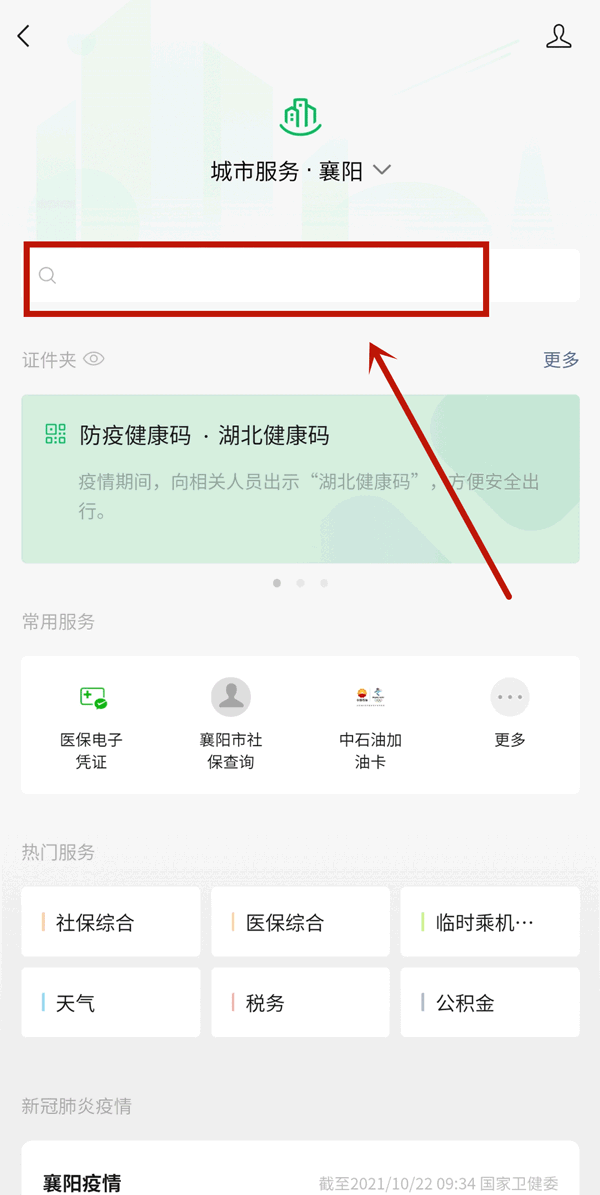This screenshot has width=600, height=1195.
Task: Select 社保综合 hot service
Action: click(111, 922)
